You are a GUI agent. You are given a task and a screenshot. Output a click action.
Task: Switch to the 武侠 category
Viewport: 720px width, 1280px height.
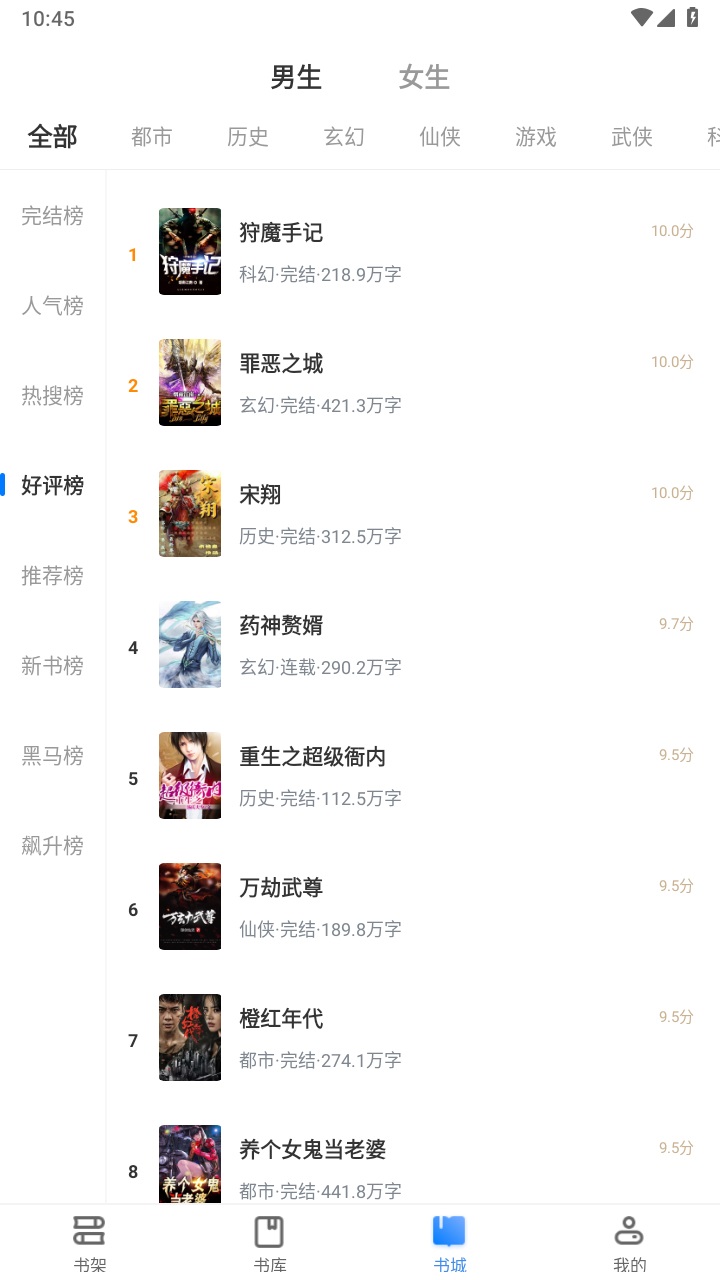tap(631, 137)
